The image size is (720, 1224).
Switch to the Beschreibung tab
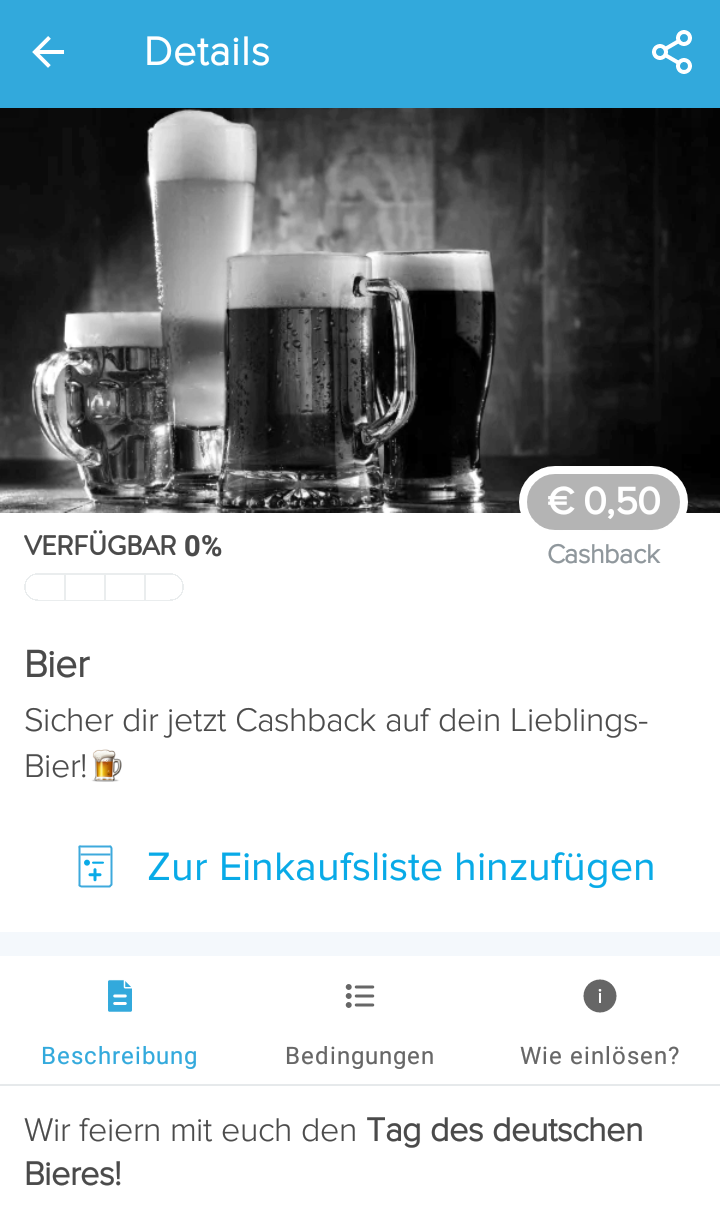tap(119, 1022)
